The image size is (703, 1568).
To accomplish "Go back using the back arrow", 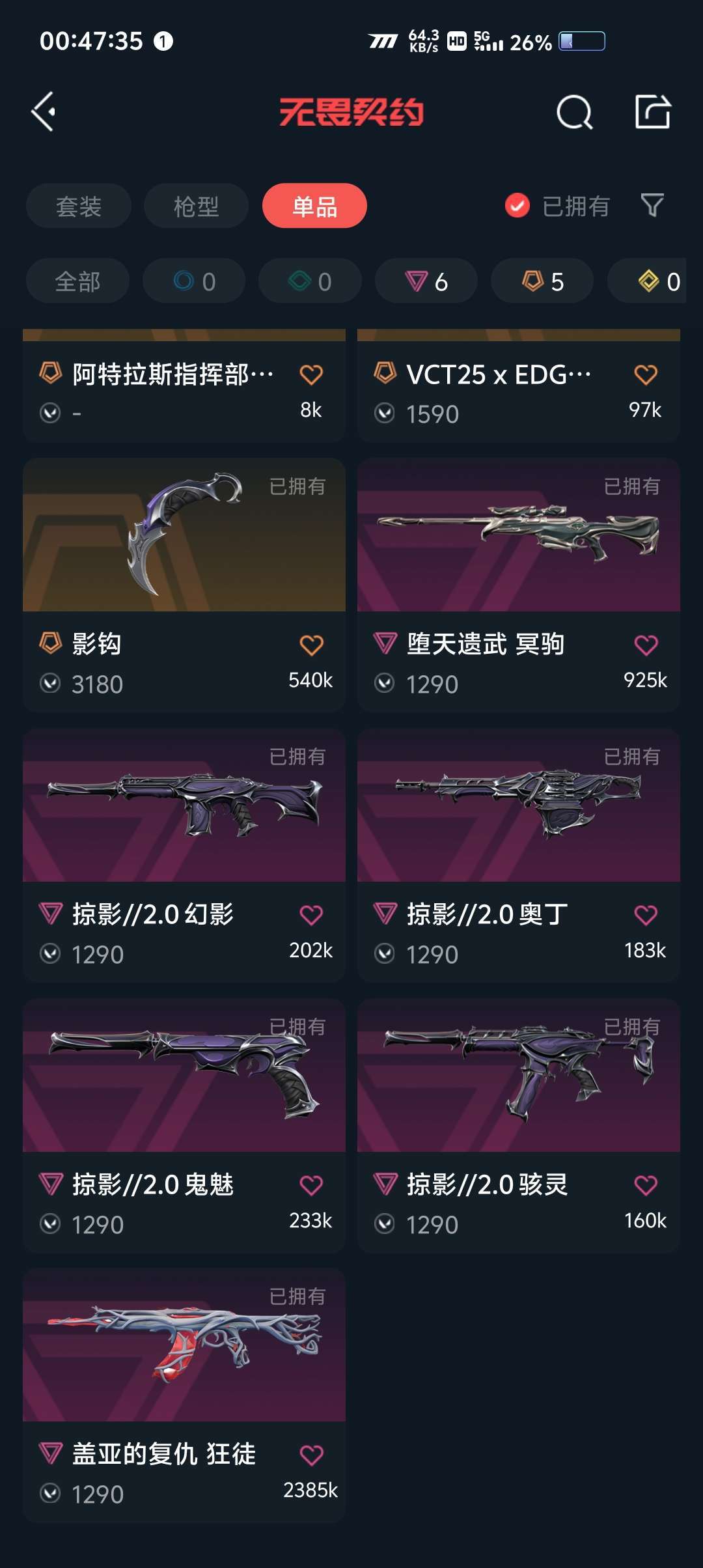I will point(44,111).
